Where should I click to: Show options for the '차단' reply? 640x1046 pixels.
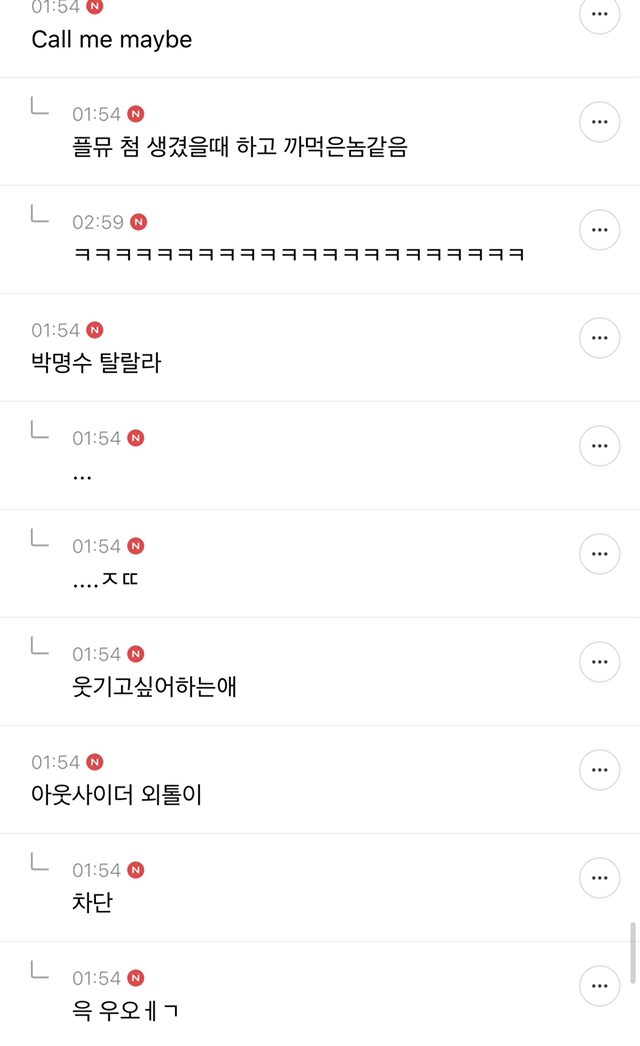[600, 878]
